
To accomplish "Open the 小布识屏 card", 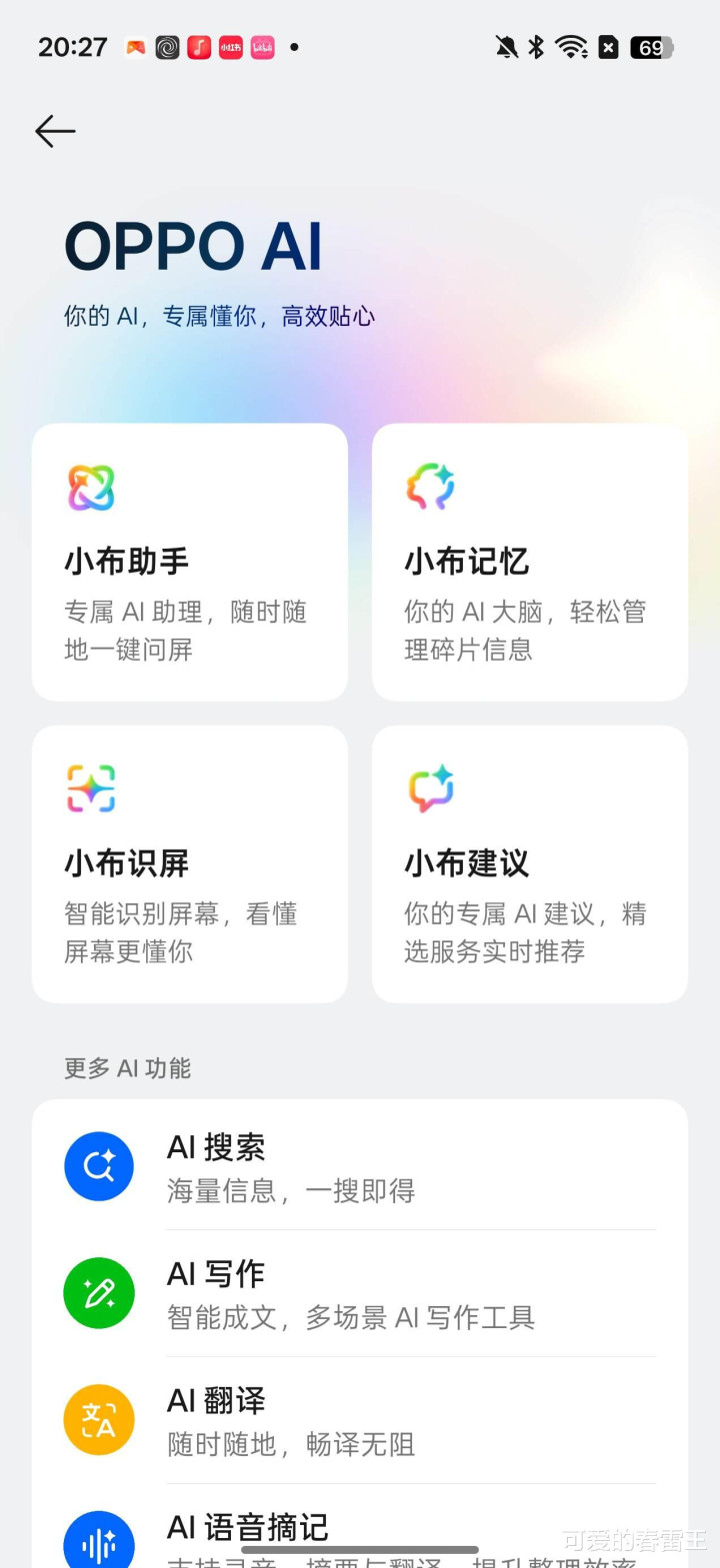I will click(x=190, y=864).
